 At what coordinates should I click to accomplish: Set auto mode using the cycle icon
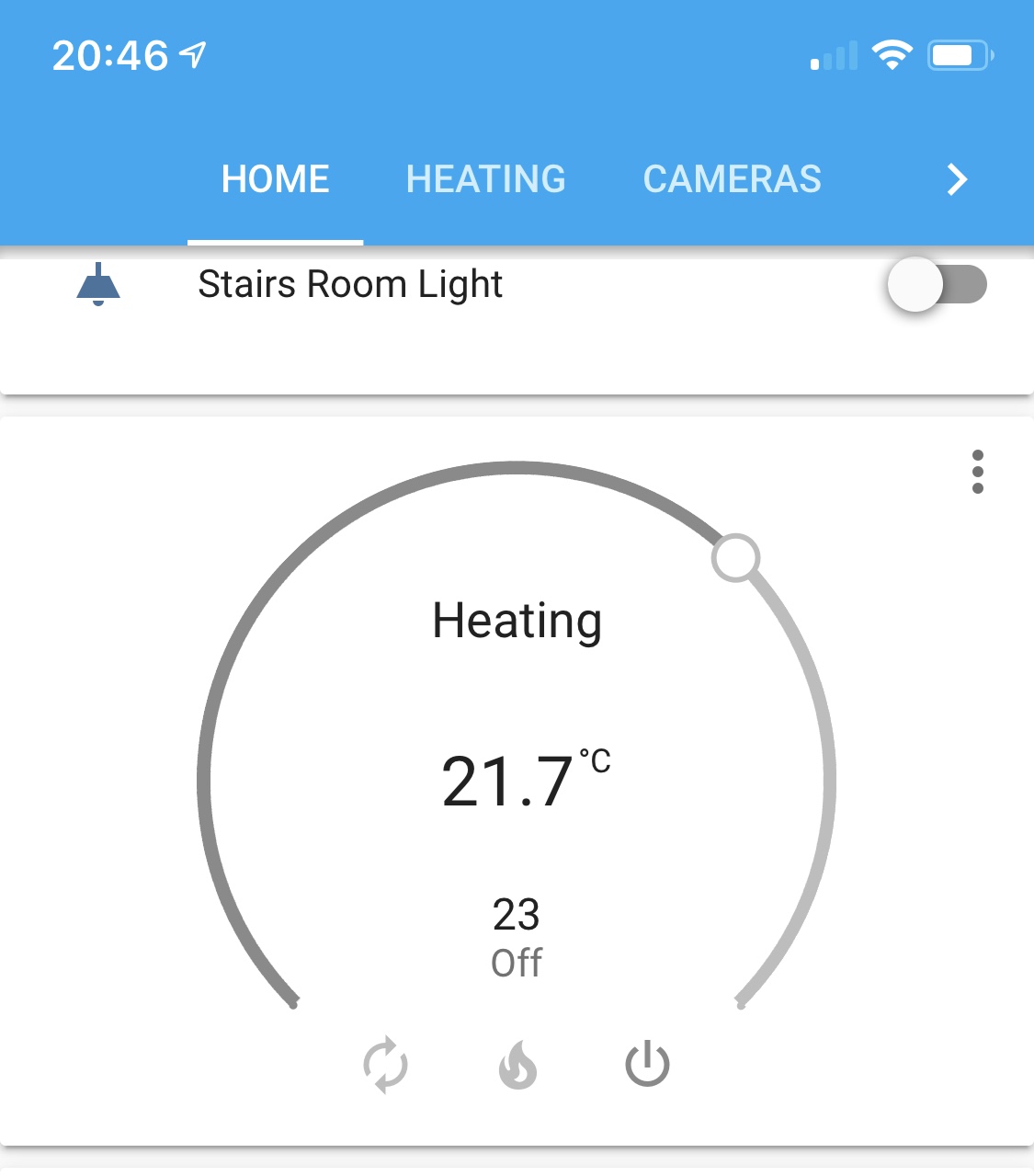pos(385,1065)
